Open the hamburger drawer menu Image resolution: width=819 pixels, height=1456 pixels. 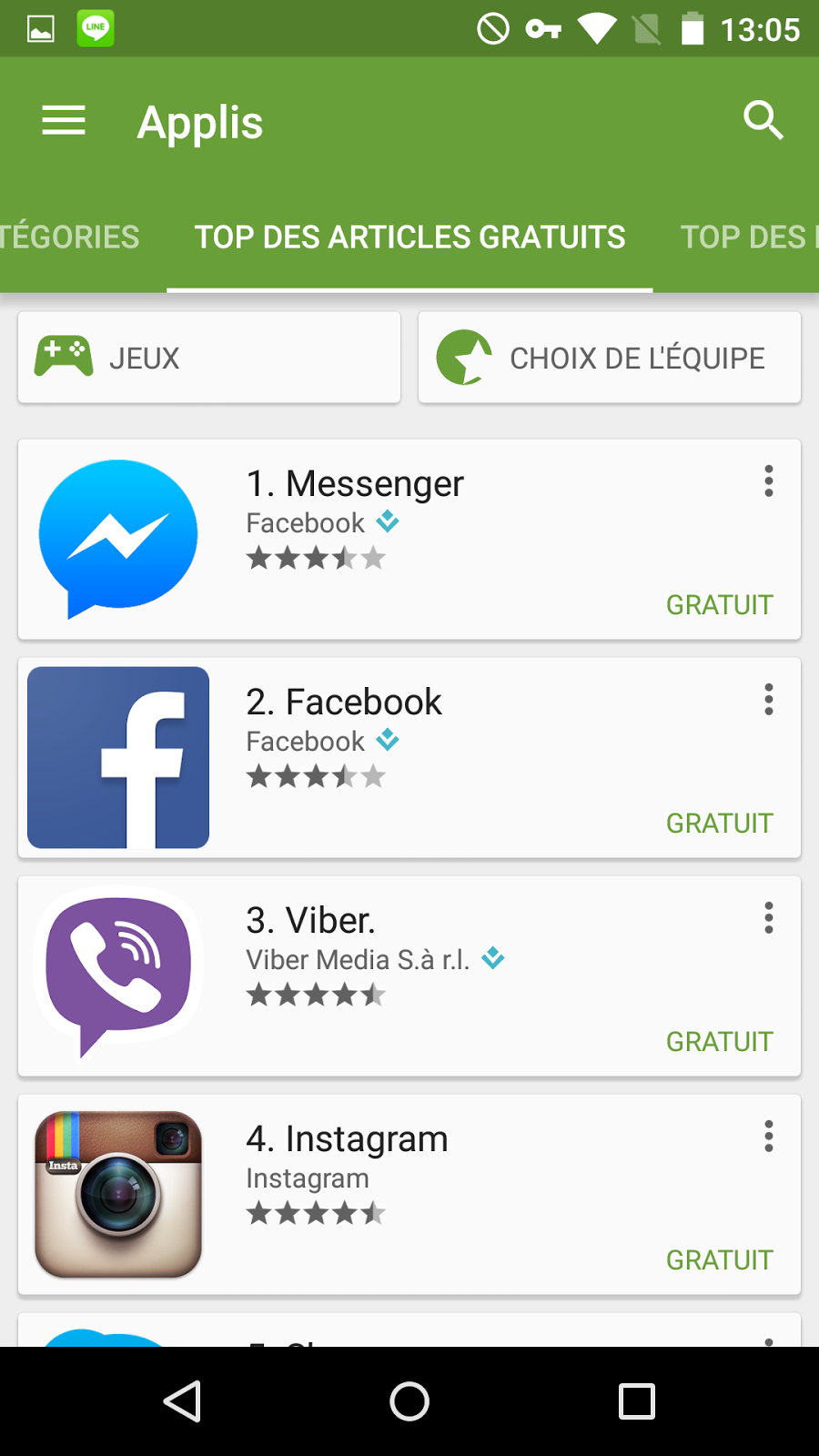(64, 120)
